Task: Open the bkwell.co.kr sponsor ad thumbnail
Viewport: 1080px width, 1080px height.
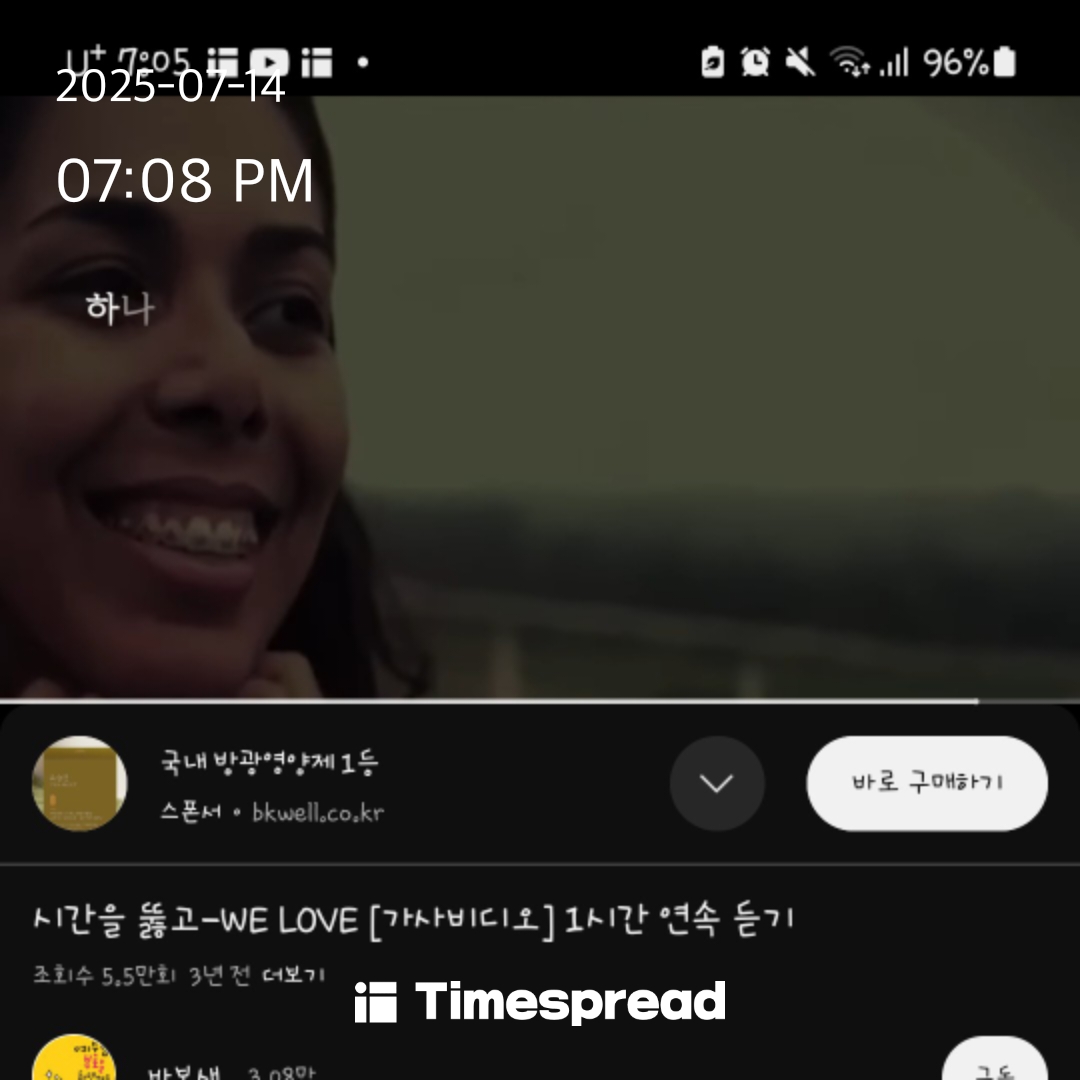Action: click(x=79, y=783)
